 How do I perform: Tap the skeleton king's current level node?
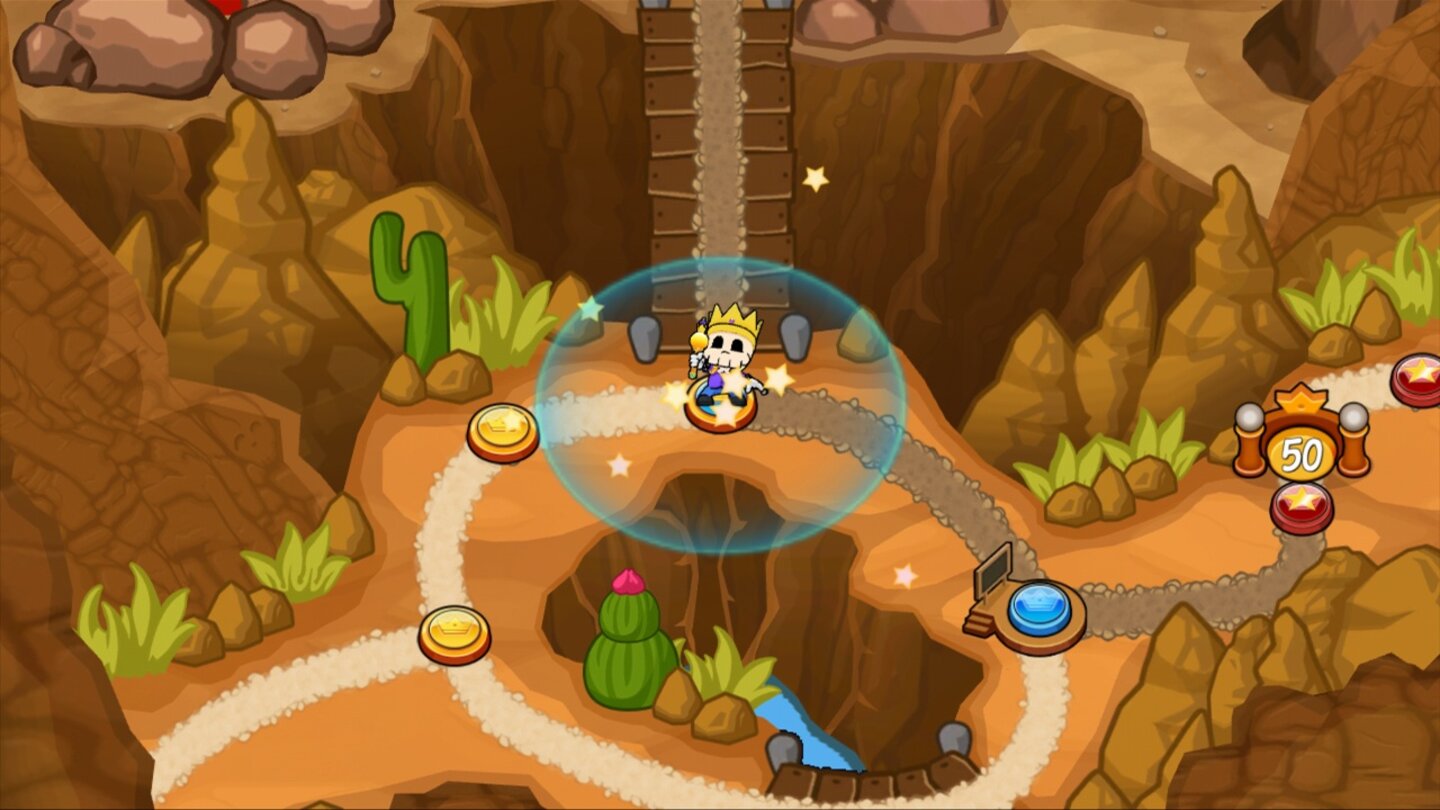point(720,411)
